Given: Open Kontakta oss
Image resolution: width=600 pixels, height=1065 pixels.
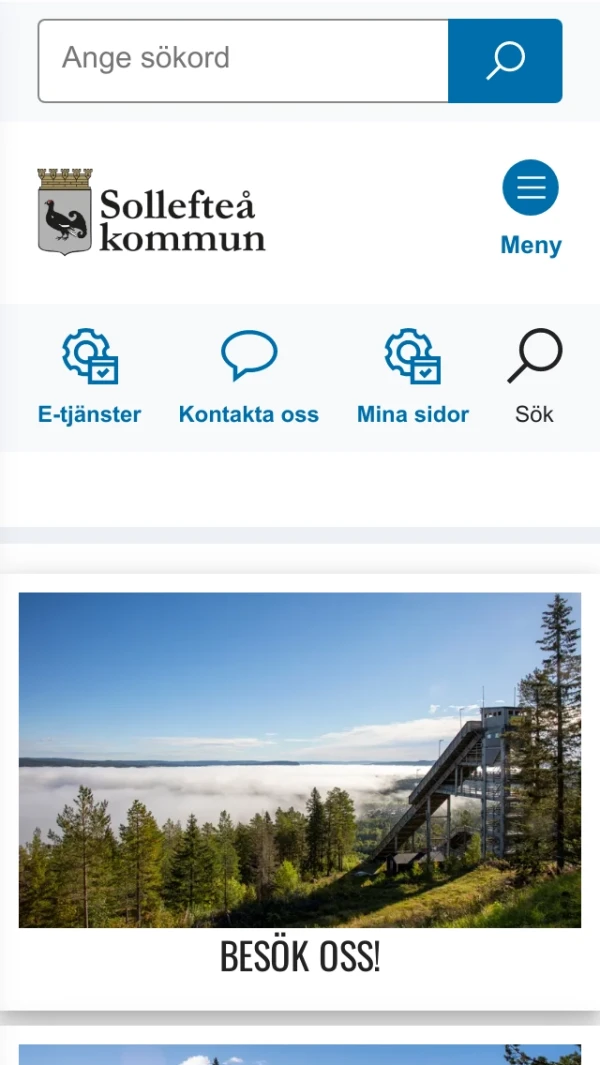Looking at the screenshot, I should pyautogui.click(x=248, y=378).
